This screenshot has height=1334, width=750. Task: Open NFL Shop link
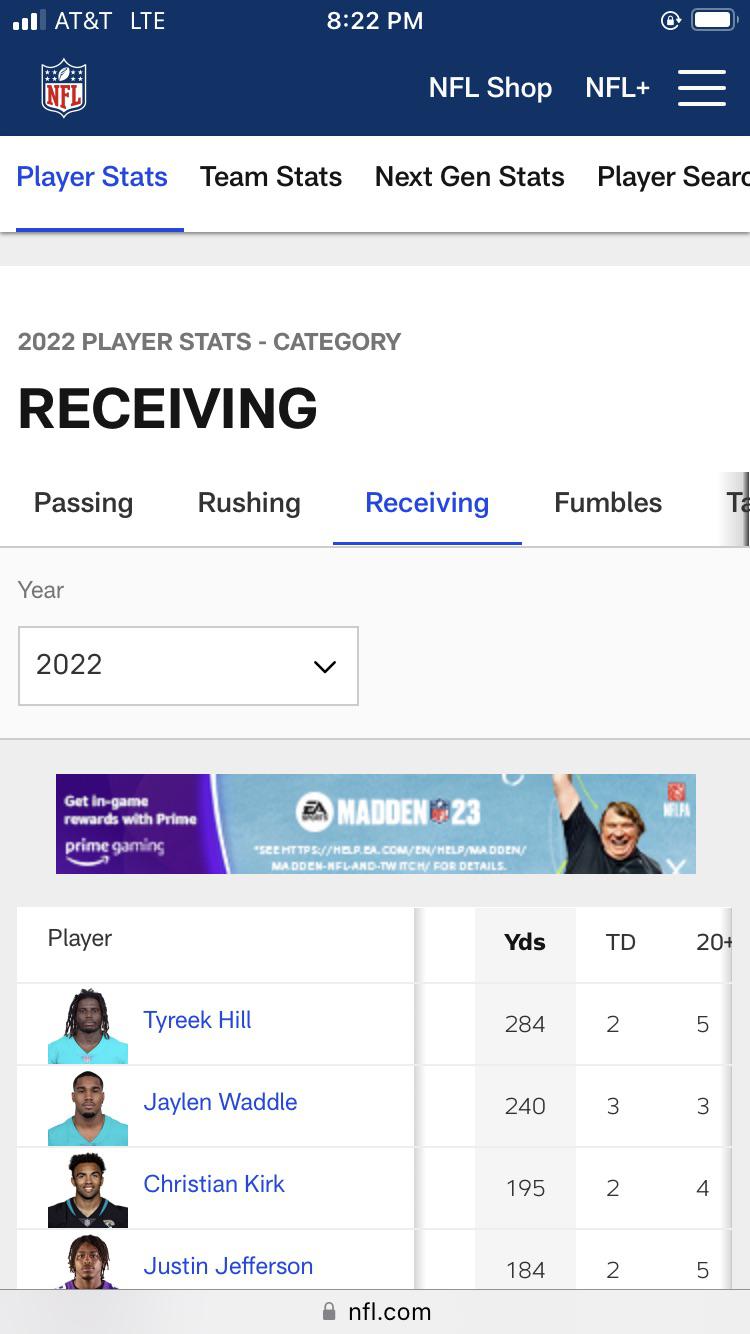coord(490,88)
